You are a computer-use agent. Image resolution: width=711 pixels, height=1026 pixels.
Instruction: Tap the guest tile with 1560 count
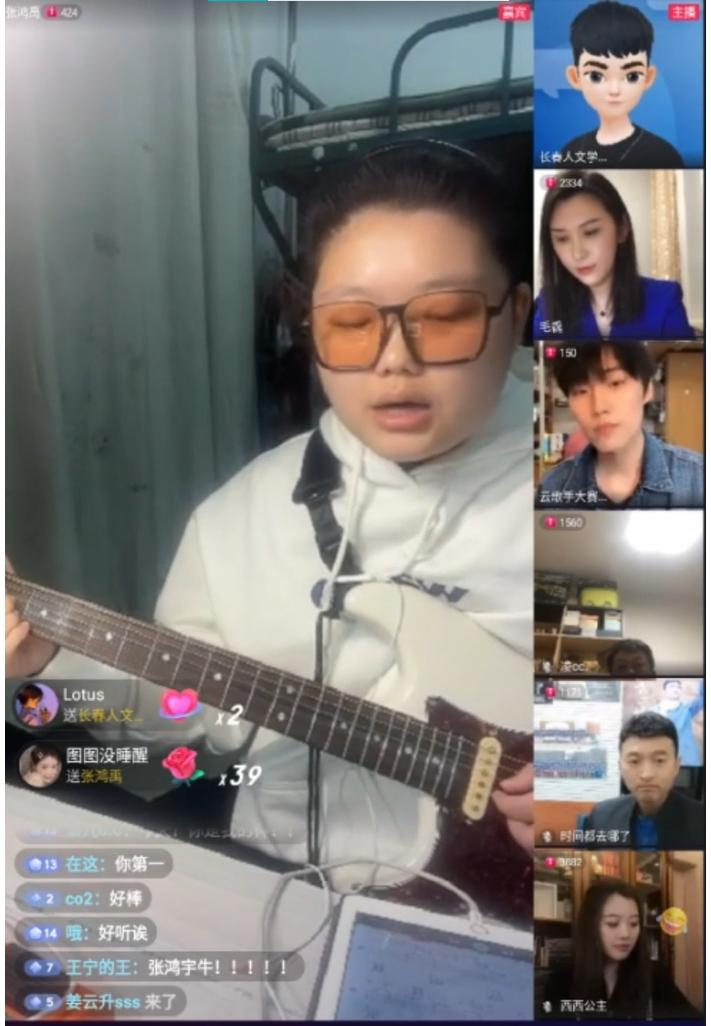coord(618,594)
